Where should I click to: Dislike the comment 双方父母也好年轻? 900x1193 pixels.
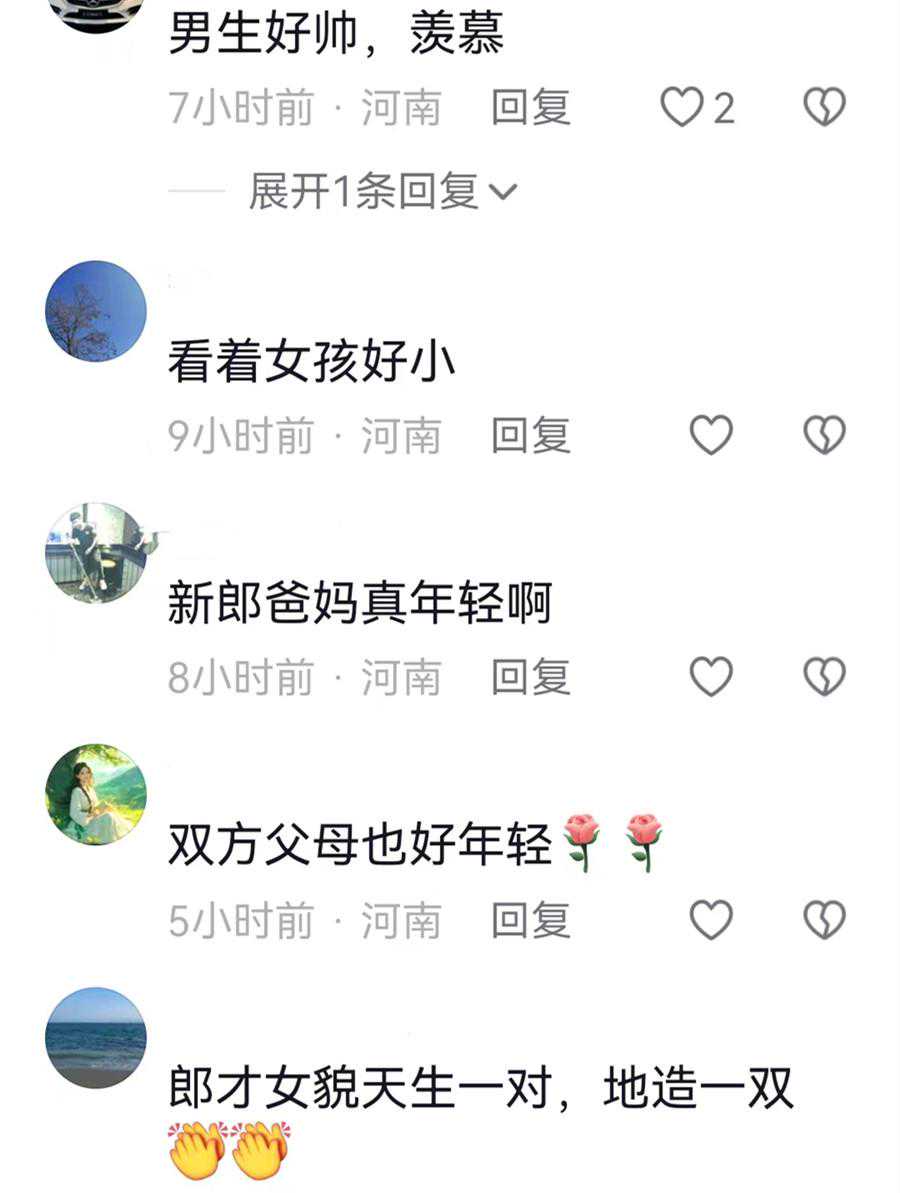pyautogui.click(x=825, y=920)
